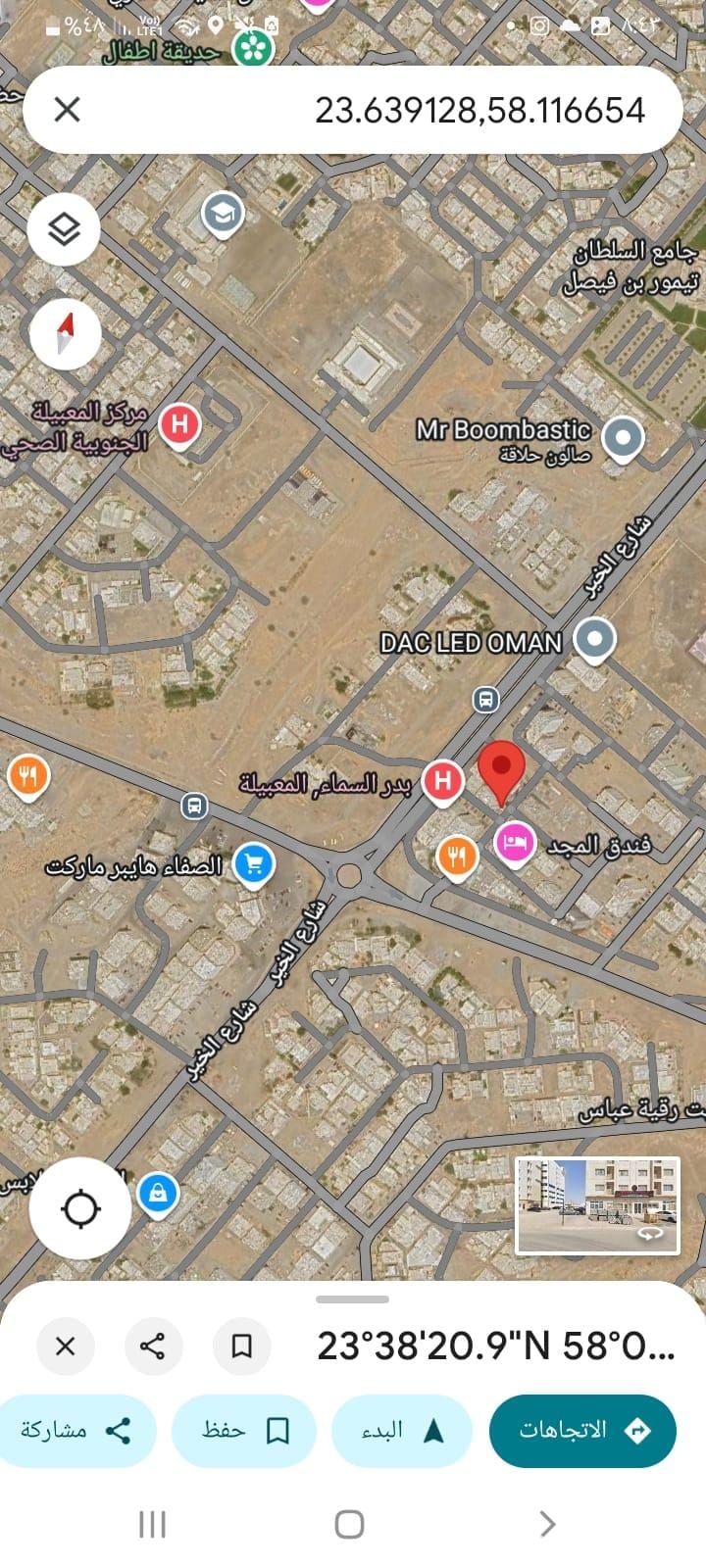The width and height of the screenshot is (706, 1568).
Task: Tap the compass to reorient the map
Action: [x=65, y=334]
